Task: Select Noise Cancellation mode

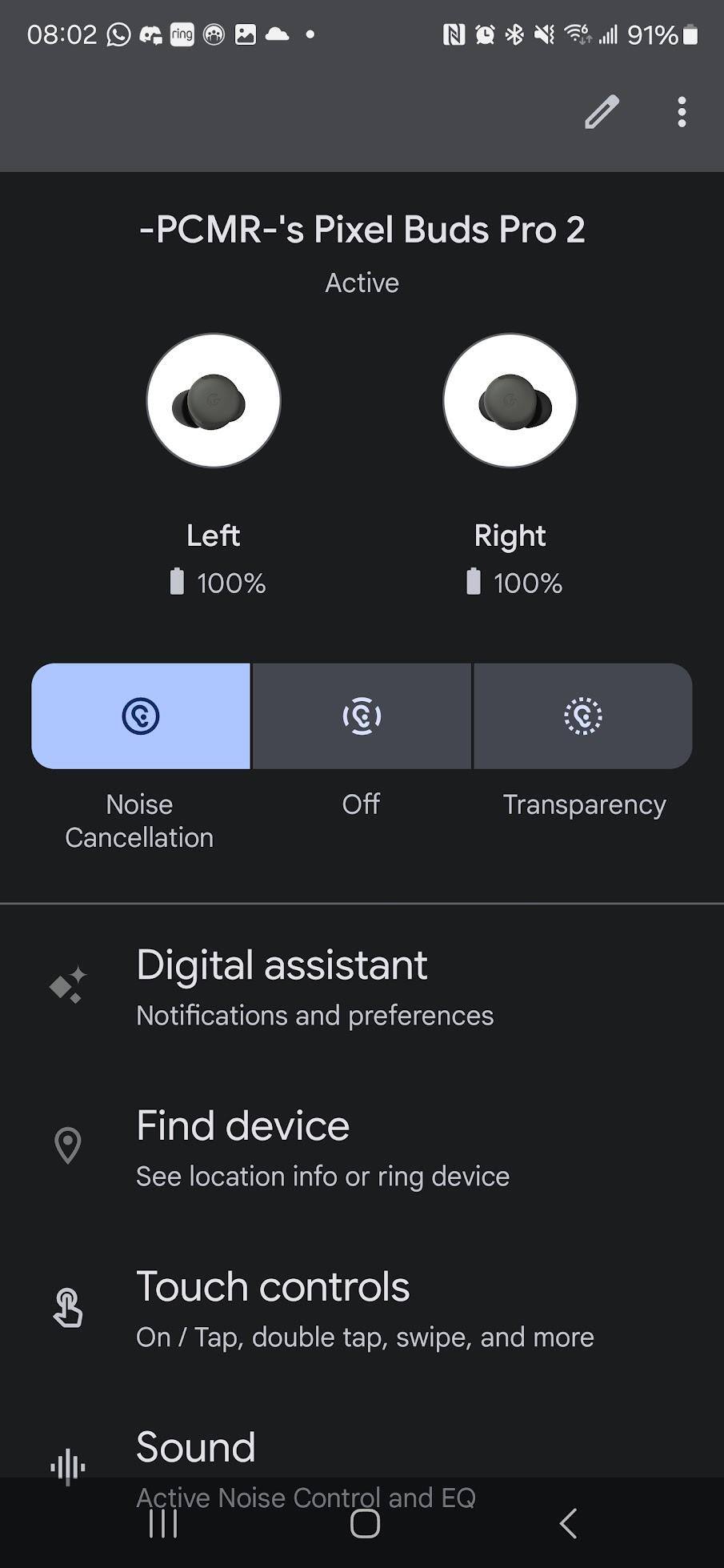Action: tap(141, 716)
